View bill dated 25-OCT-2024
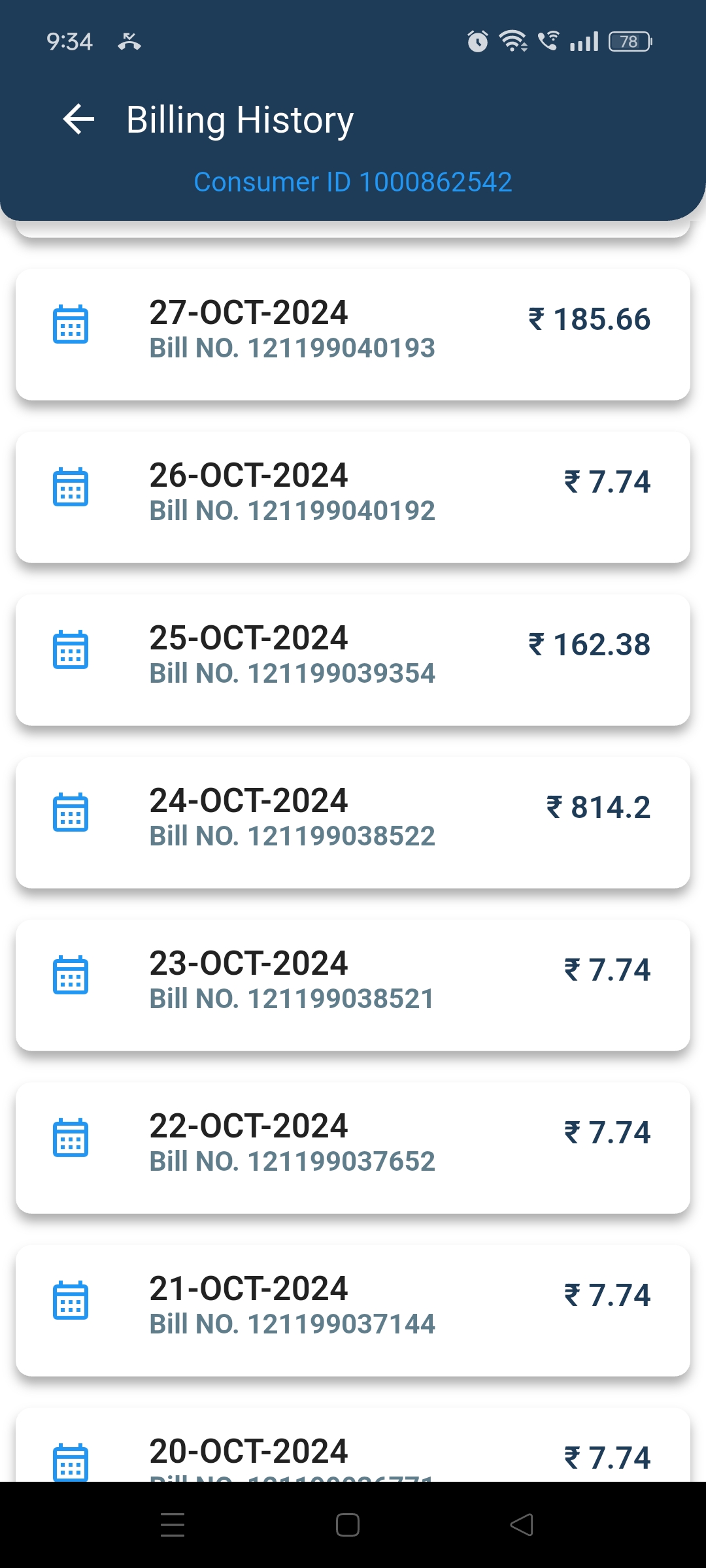The image size is (706, 1568). [x=353, y=660]
